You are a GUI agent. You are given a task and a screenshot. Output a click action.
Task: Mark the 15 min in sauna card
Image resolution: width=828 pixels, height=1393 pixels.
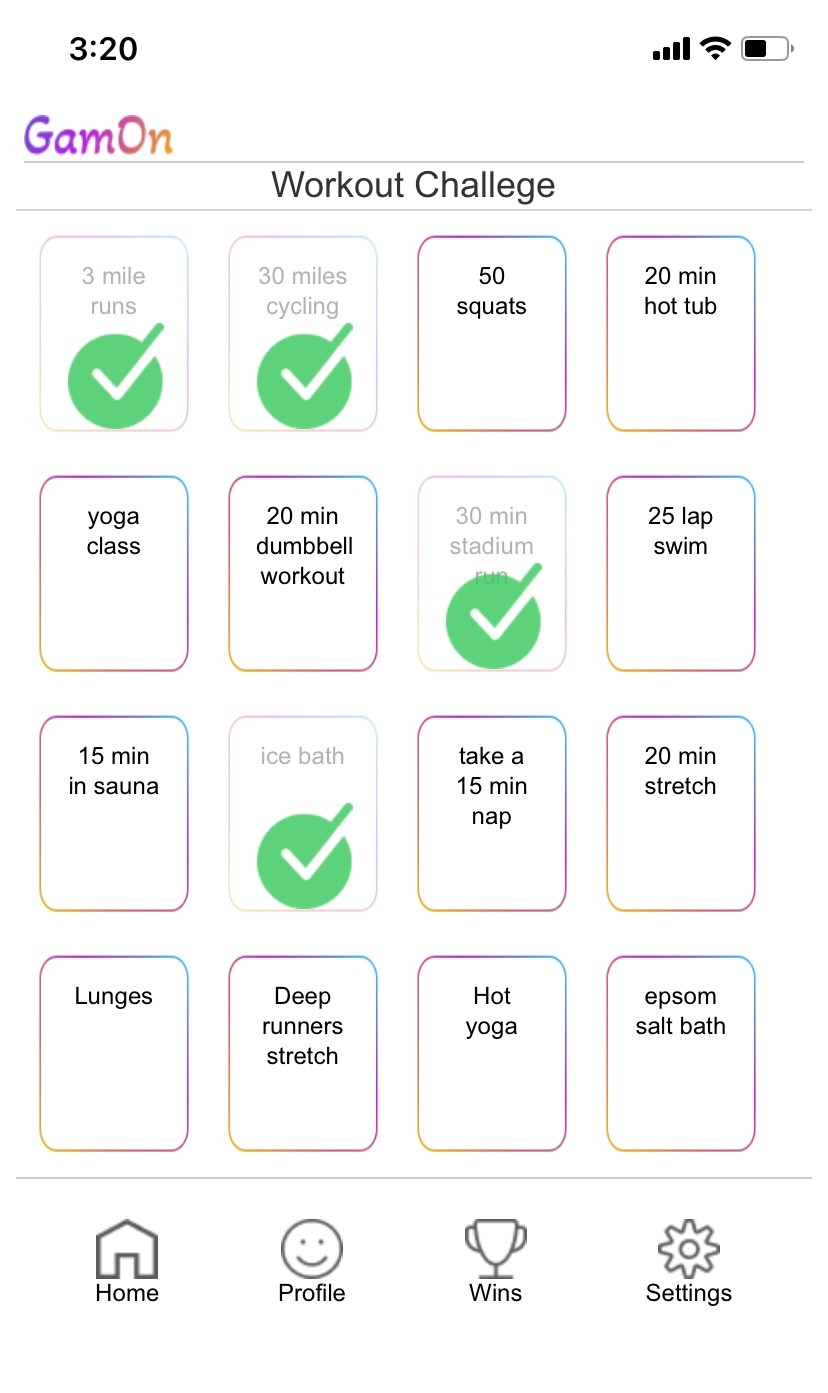click(114, 813)
